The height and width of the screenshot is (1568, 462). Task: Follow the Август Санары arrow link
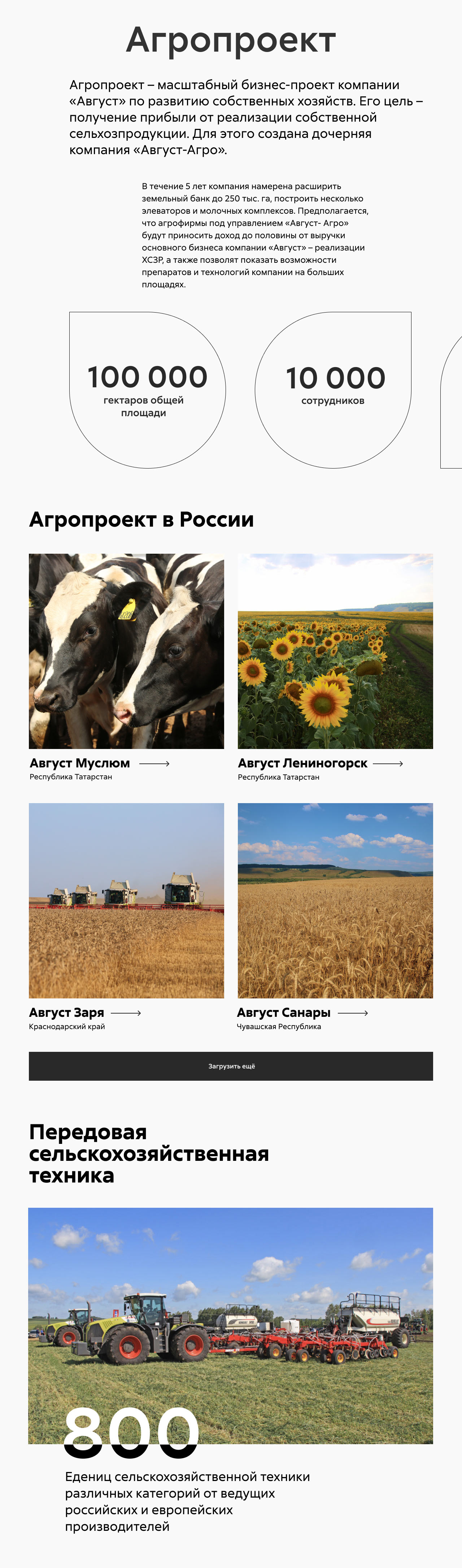coord(353,1013)
